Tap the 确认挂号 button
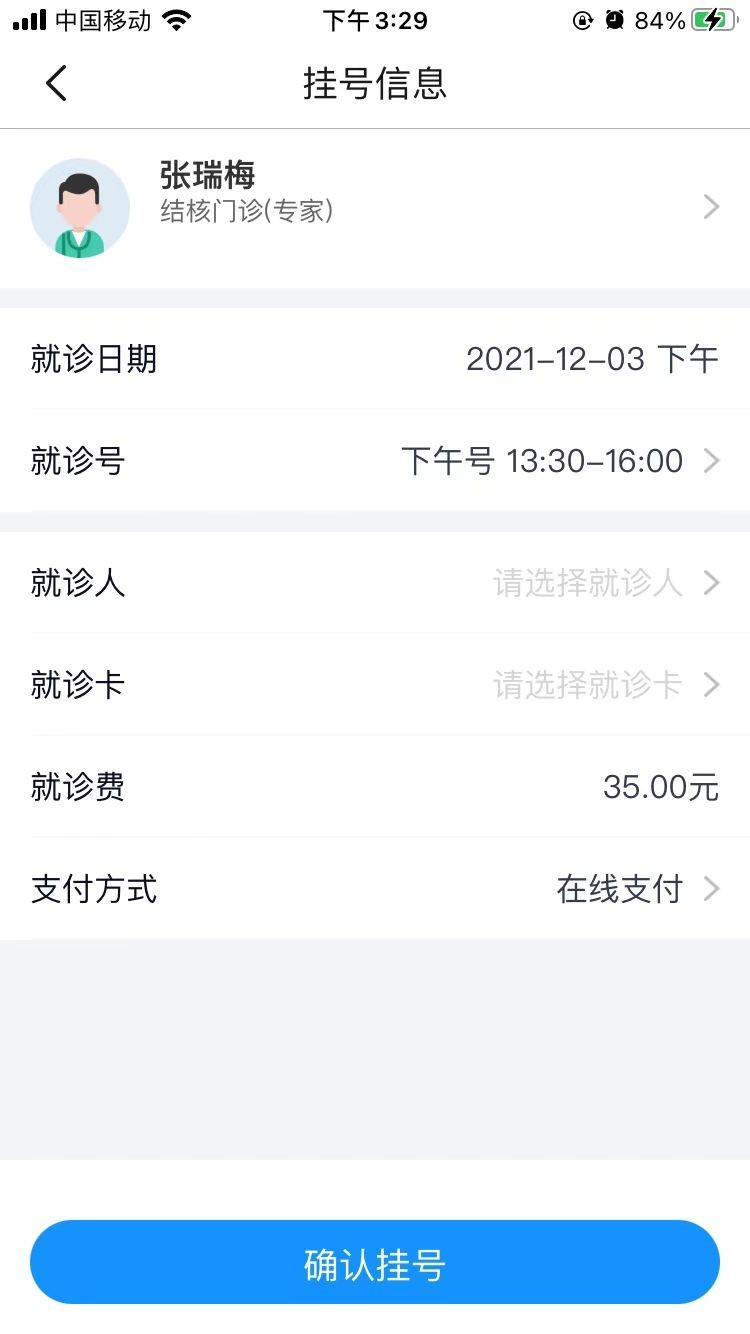 (x=375, y=1264)
